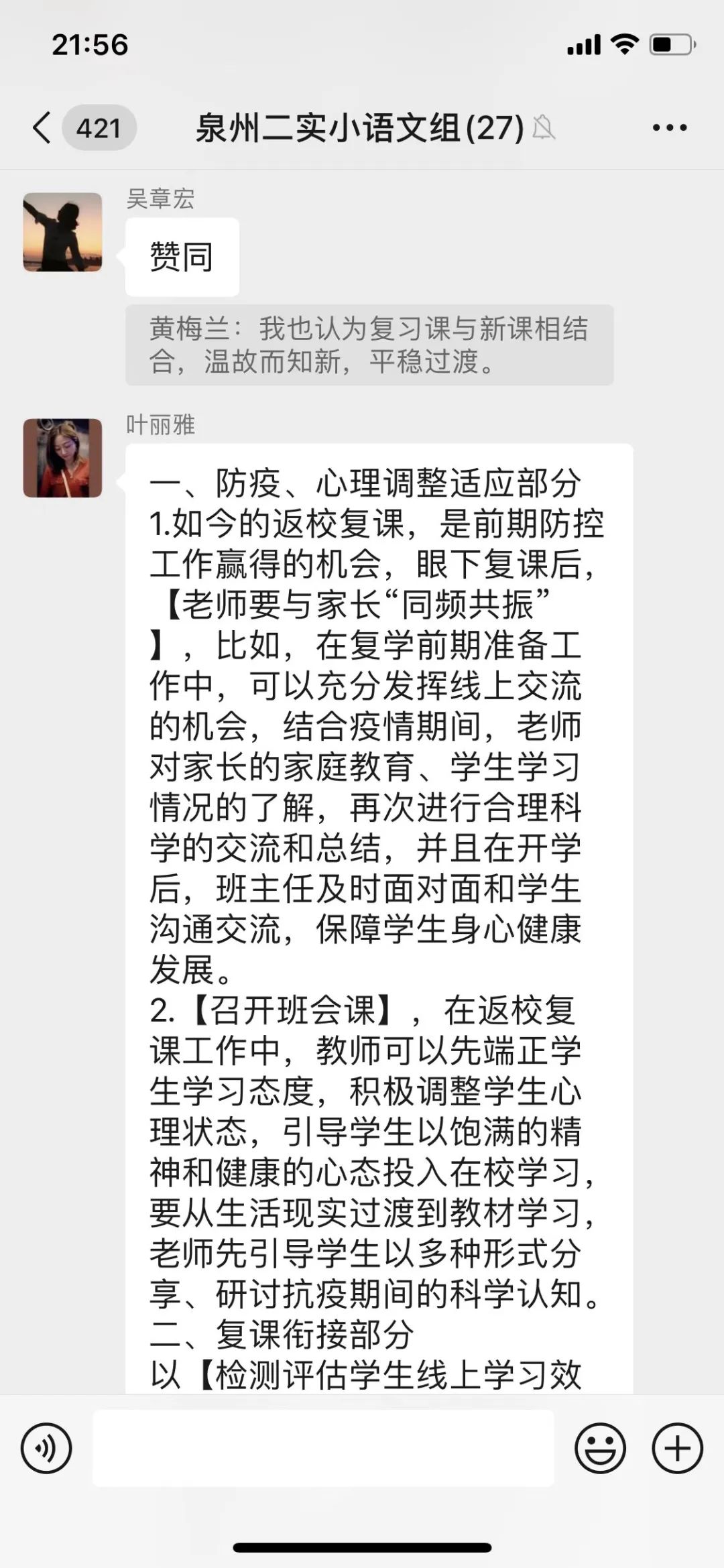Open 叶丽雅's profile avatar

point(62,458)
